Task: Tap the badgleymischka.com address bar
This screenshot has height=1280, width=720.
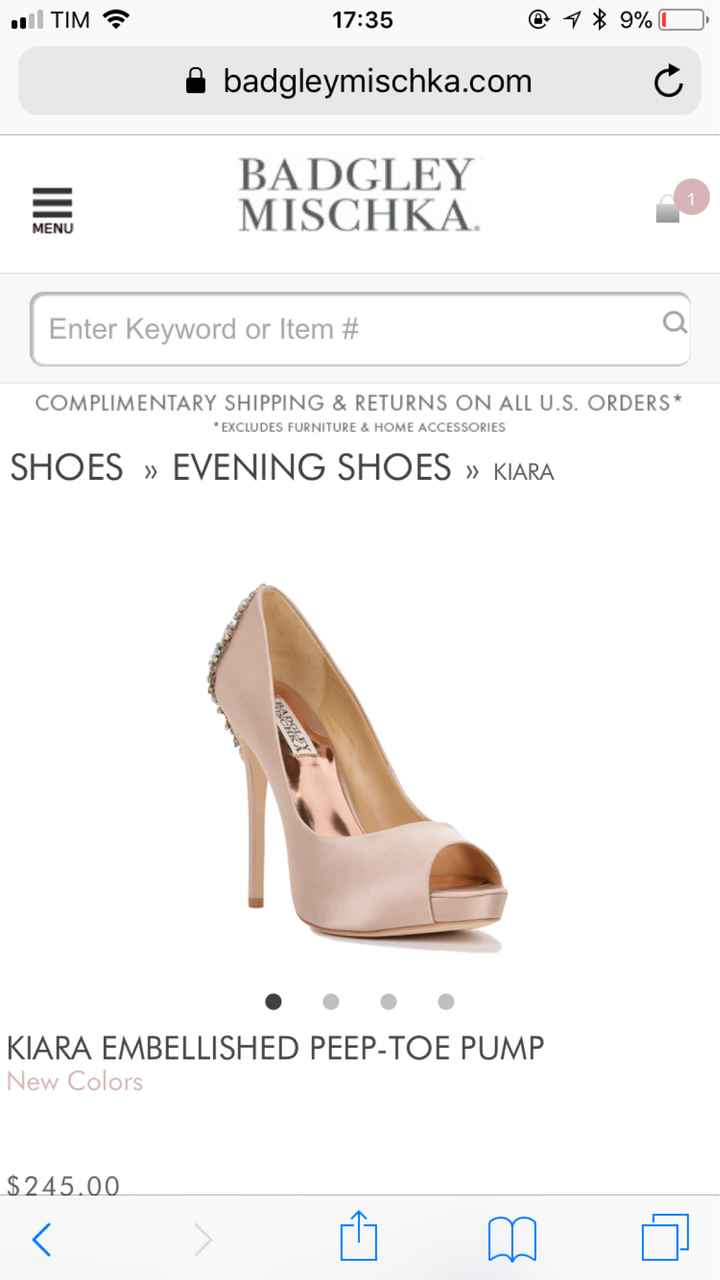Action: pos(360,82)
